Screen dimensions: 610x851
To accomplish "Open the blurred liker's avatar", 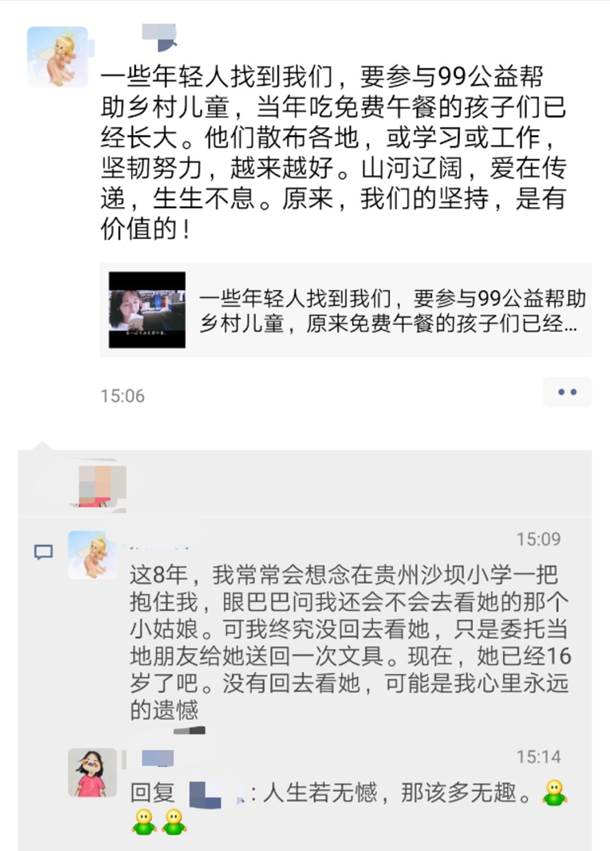I will tap(103, 483).
